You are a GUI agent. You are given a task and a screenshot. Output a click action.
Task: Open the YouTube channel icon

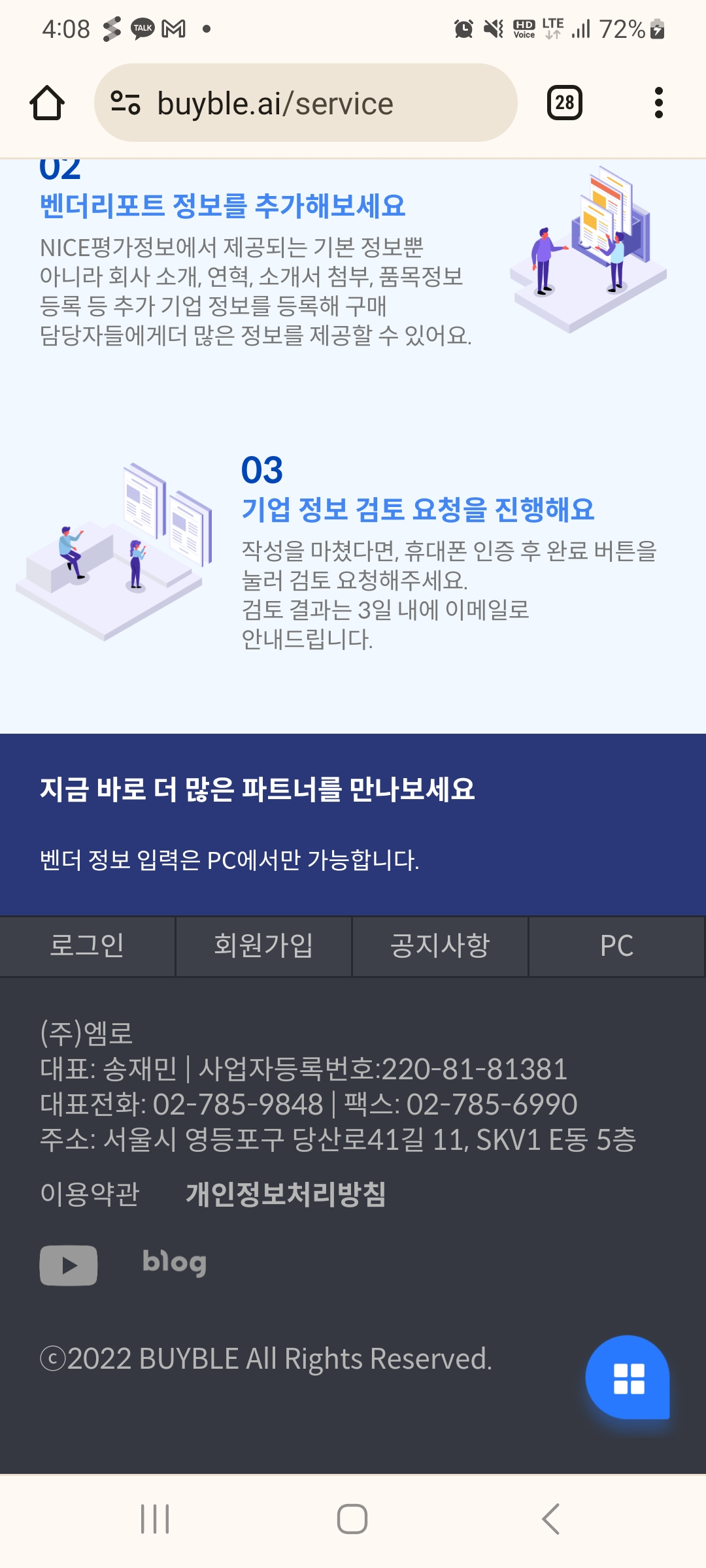coord(69,1265)
